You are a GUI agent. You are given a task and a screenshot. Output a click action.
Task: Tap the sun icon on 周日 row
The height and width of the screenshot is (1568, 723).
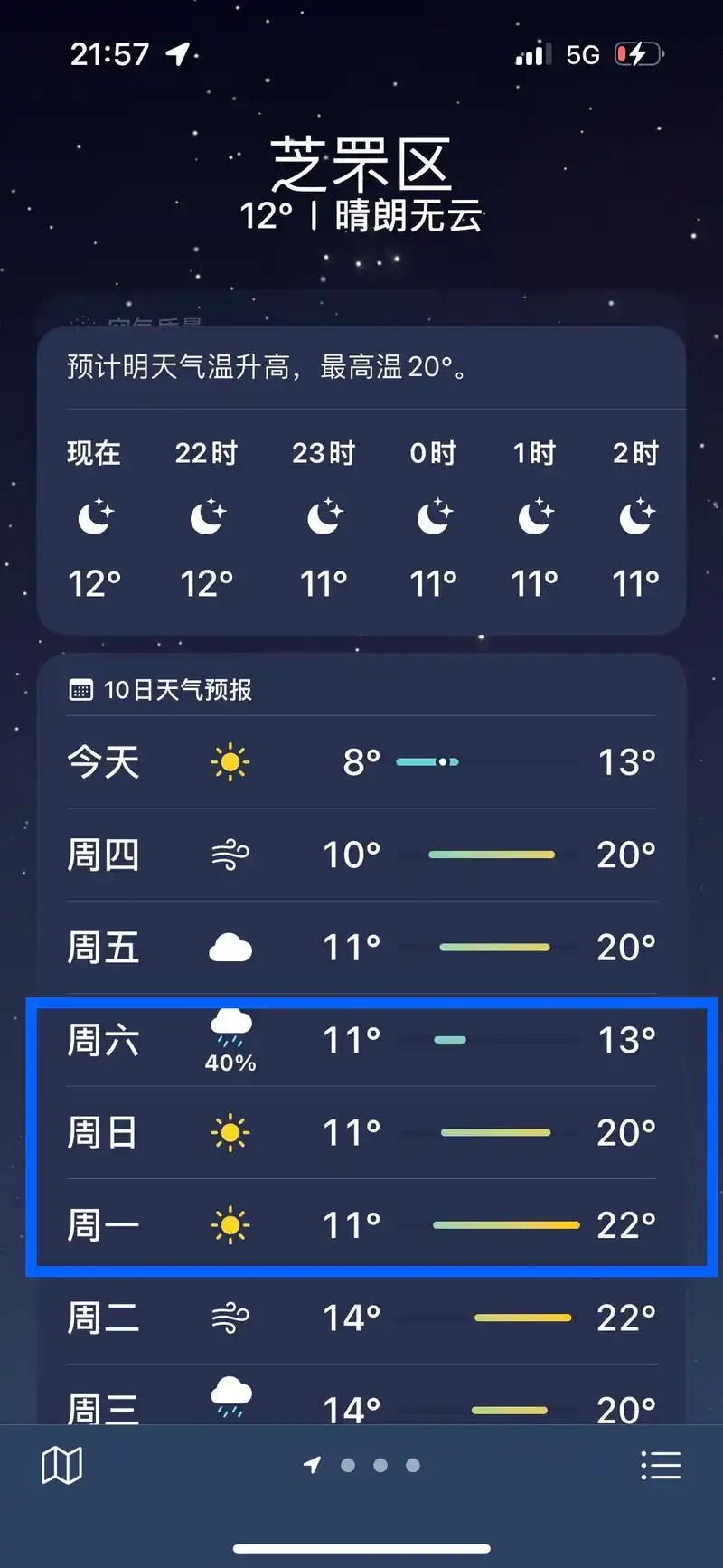click(x=230, y=1132)
